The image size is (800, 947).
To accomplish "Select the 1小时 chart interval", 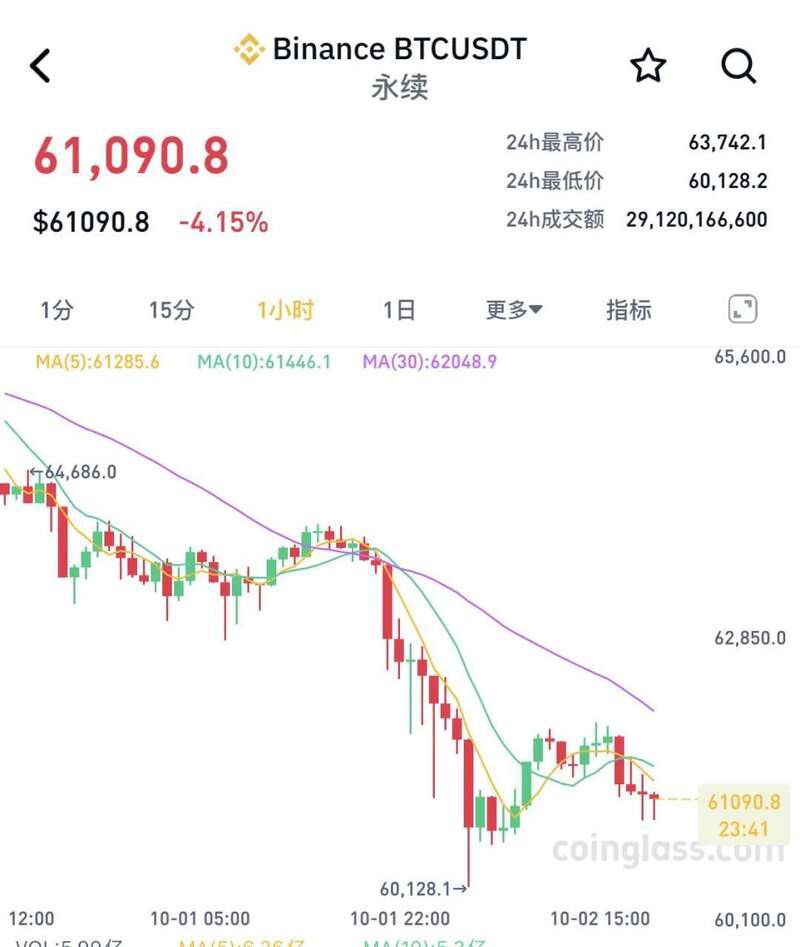I will pos(285,310).
